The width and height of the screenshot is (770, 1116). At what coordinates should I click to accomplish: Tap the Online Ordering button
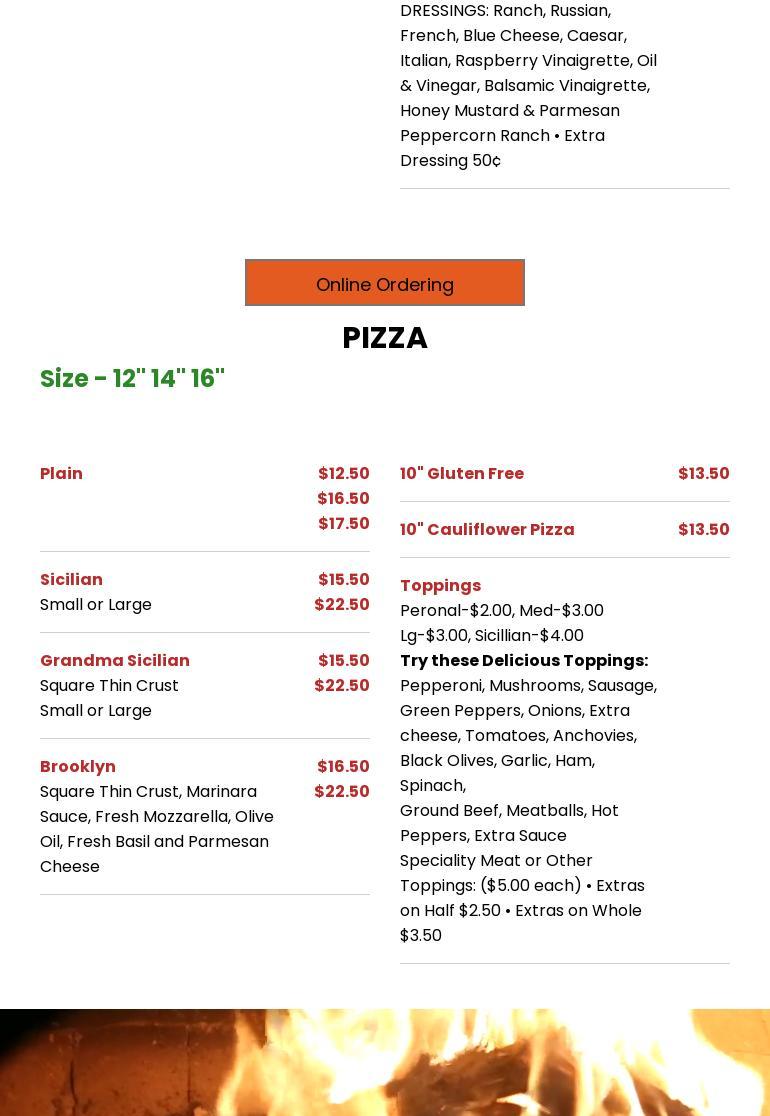click(x=385, y=283)
